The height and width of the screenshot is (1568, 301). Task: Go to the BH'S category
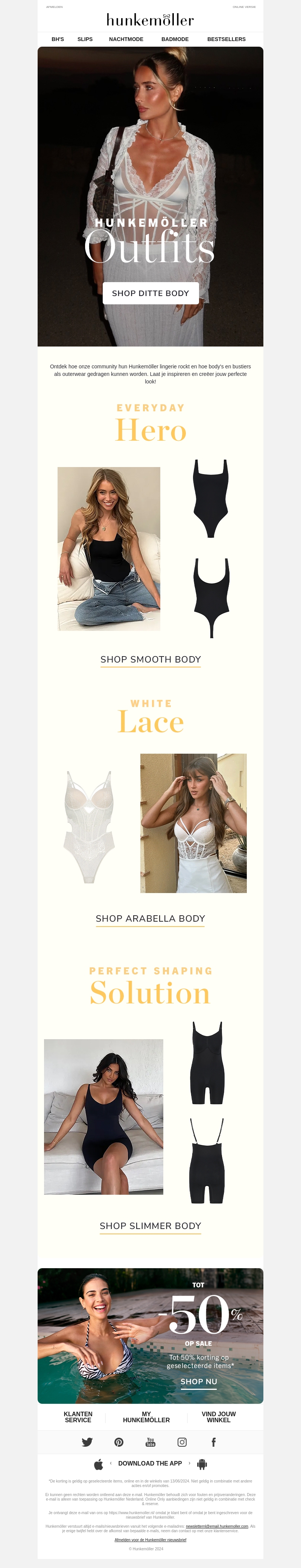58,39
